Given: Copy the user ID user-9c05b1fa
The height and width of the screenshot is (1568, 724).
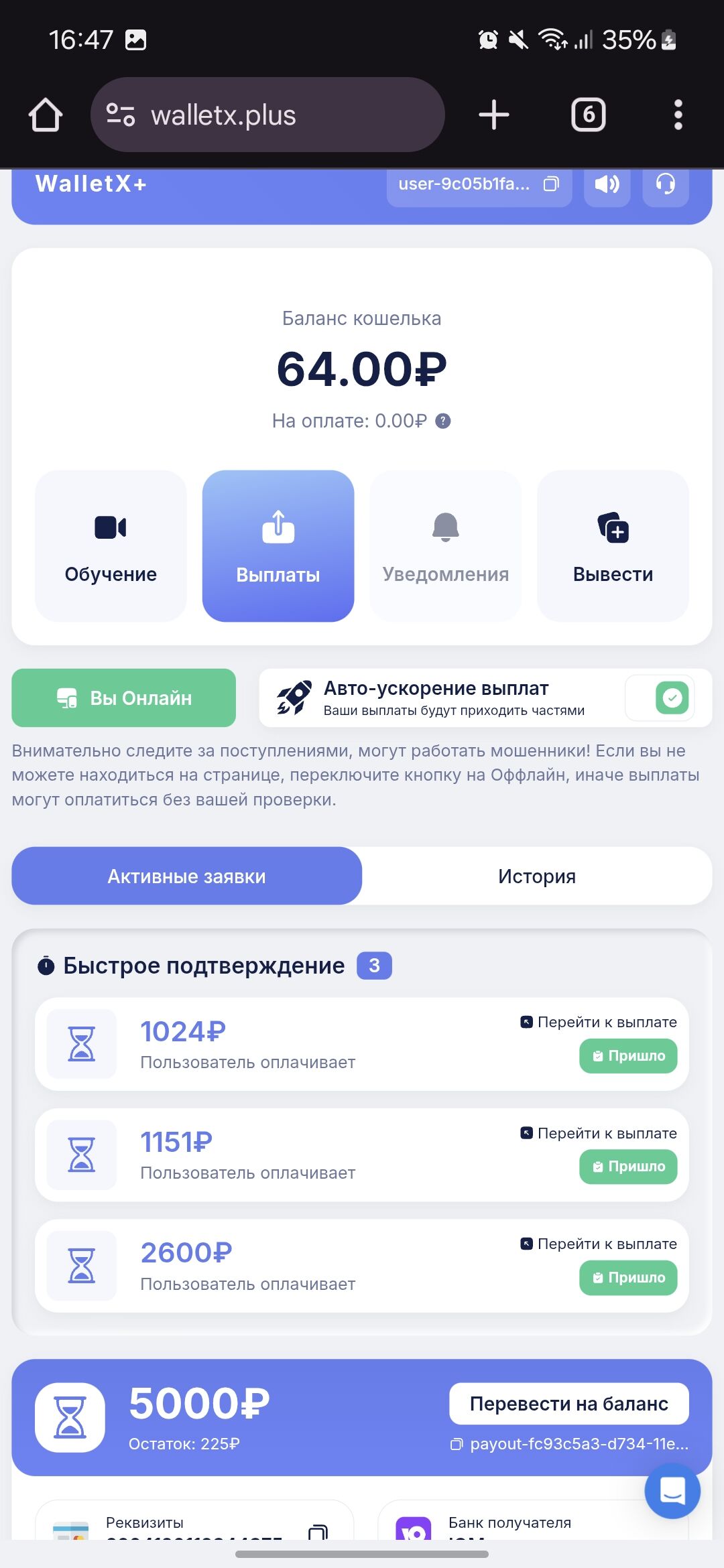Looking at the screenshot, I should click(551, 184).
